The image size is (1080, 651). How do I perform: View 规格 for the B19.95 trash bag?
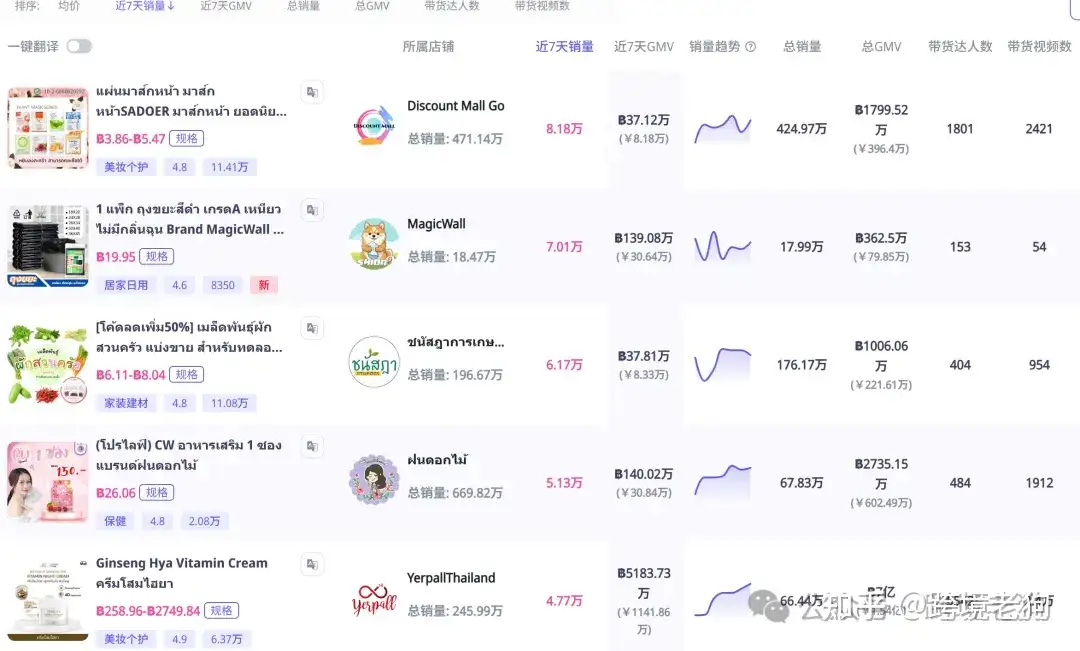click(156, 256)
